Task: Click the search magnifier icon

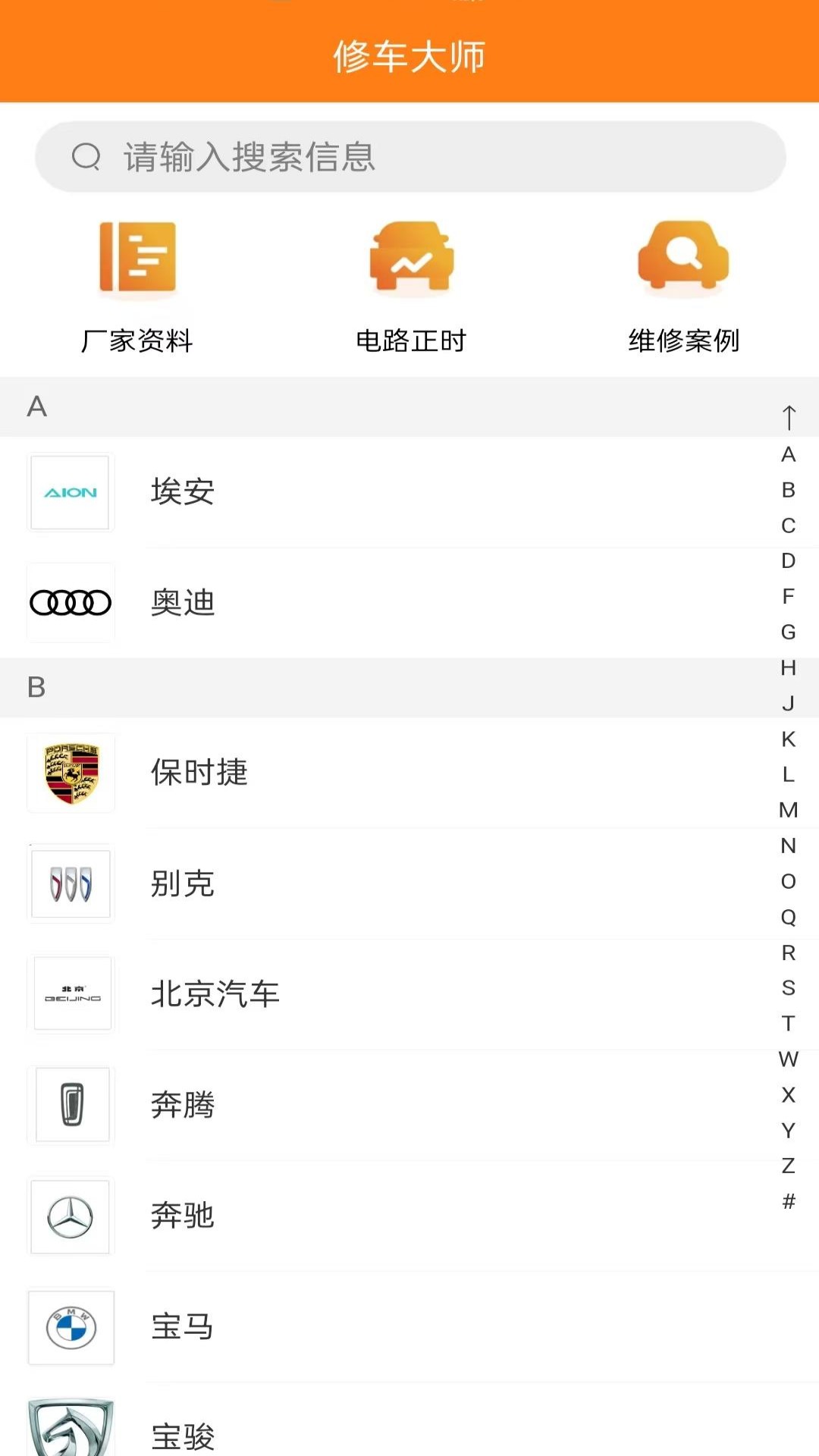Action: (x=86, y=157)
